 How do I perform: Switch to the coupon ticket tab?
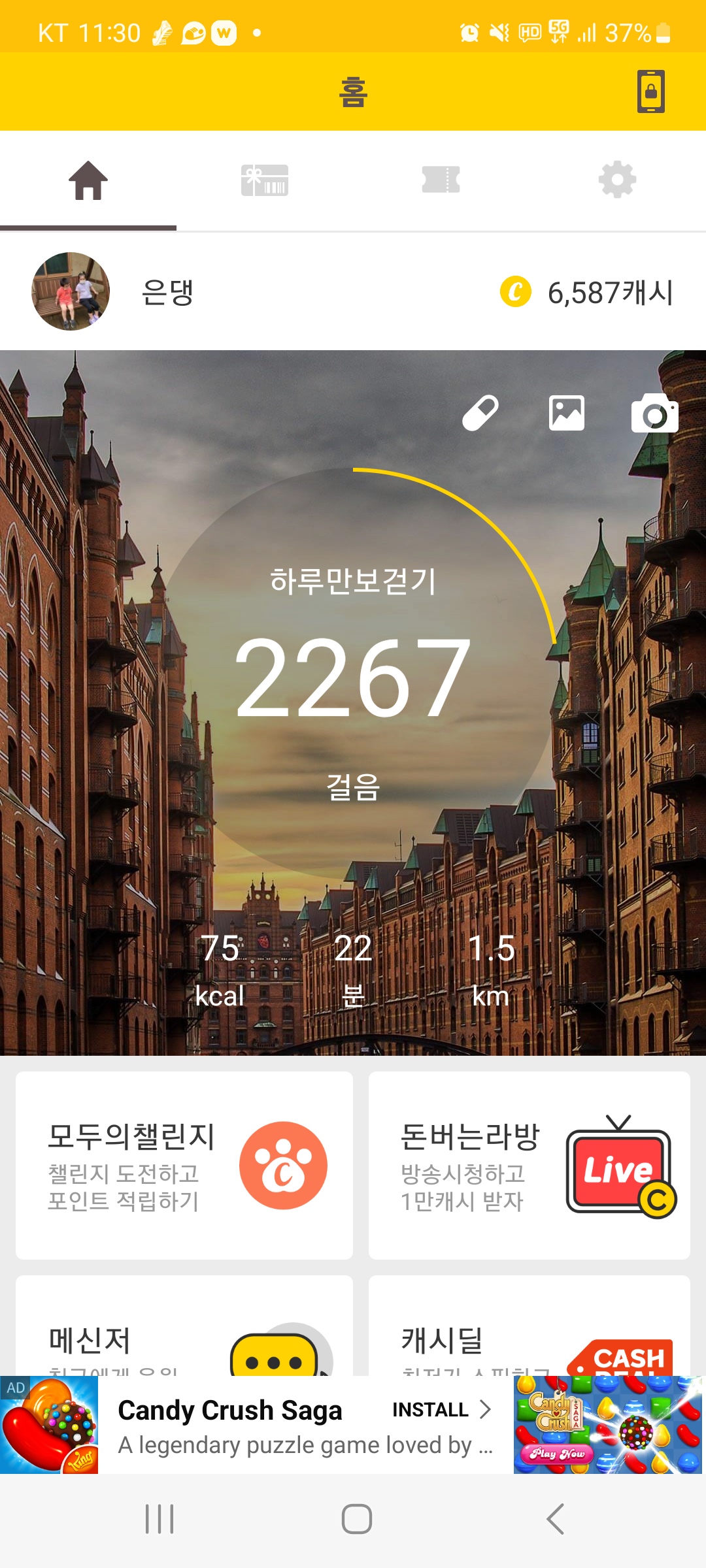tap(441, 180)
